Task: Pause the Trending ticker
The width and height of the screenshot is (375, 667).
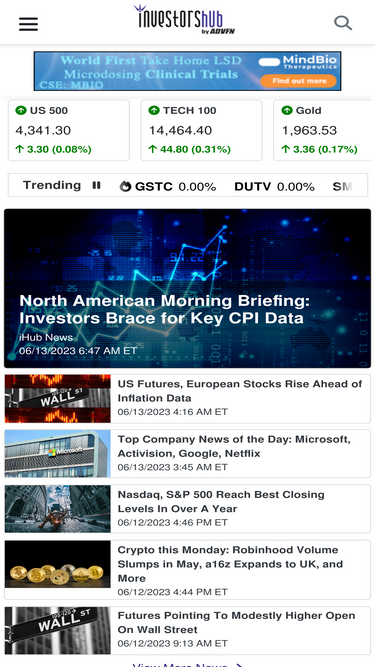Action: click(97, 185)
